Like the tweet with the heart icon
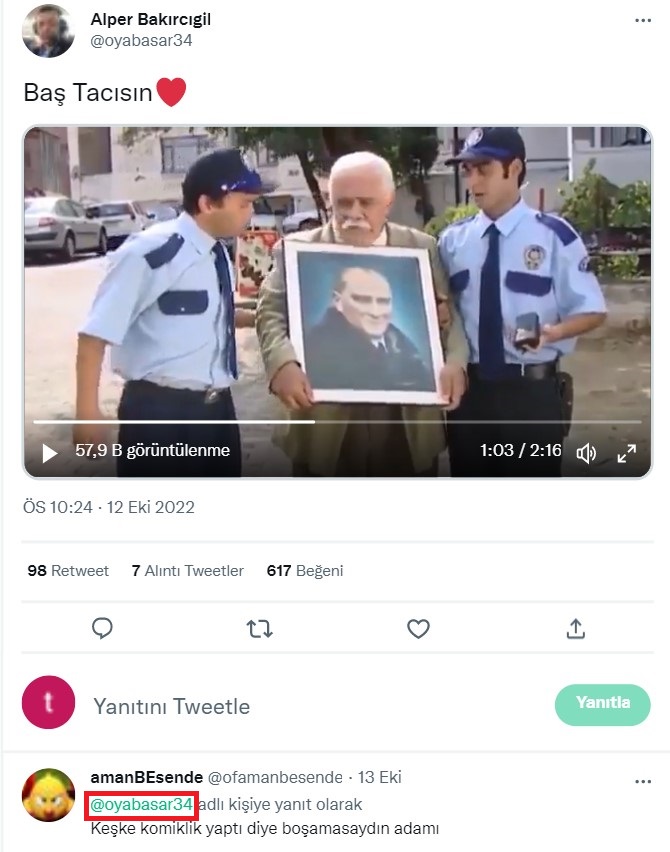Screen dimensions: 670x852 [418, 628]
